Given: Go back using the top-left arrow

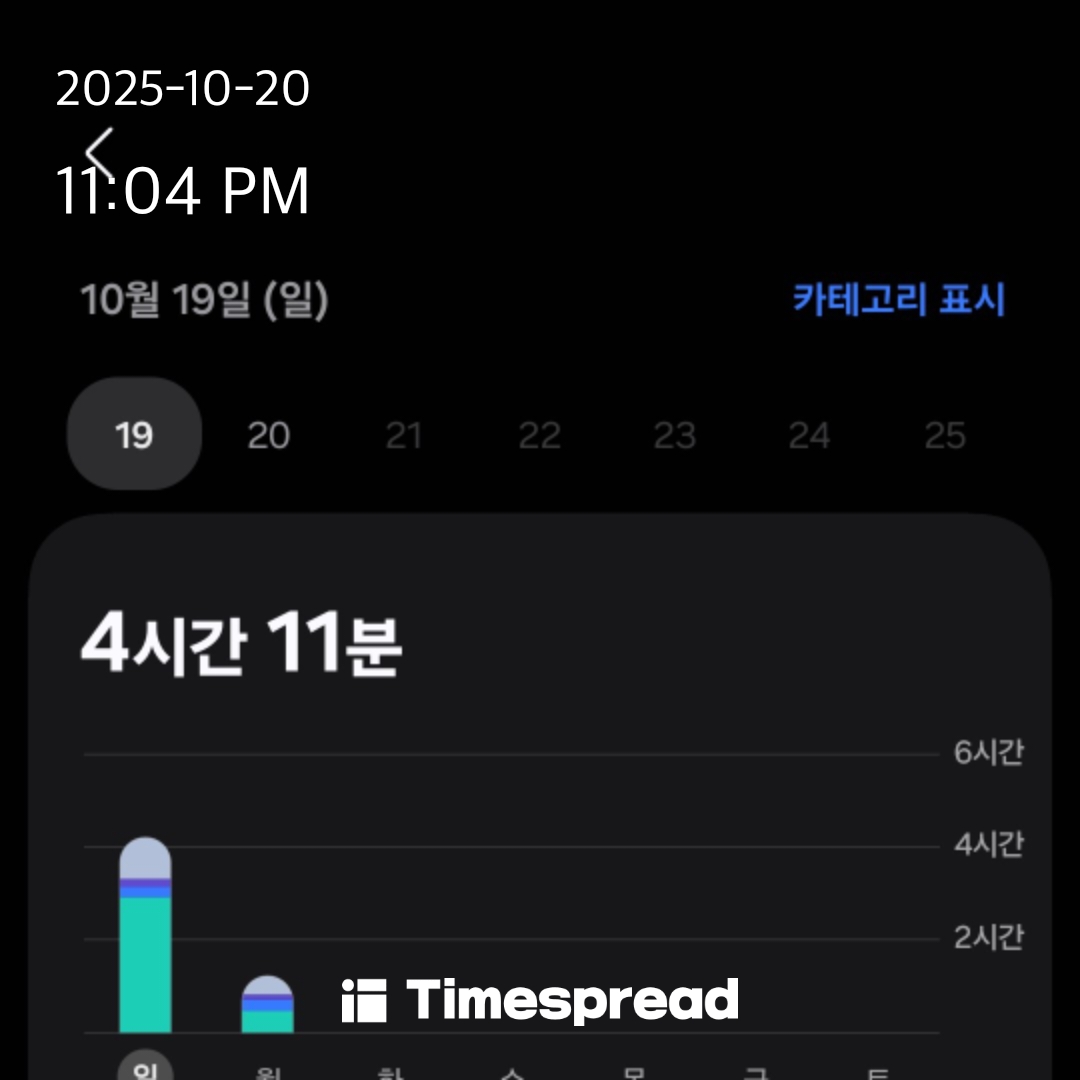Looking at the screenshot, I should [x=99, y=153].
